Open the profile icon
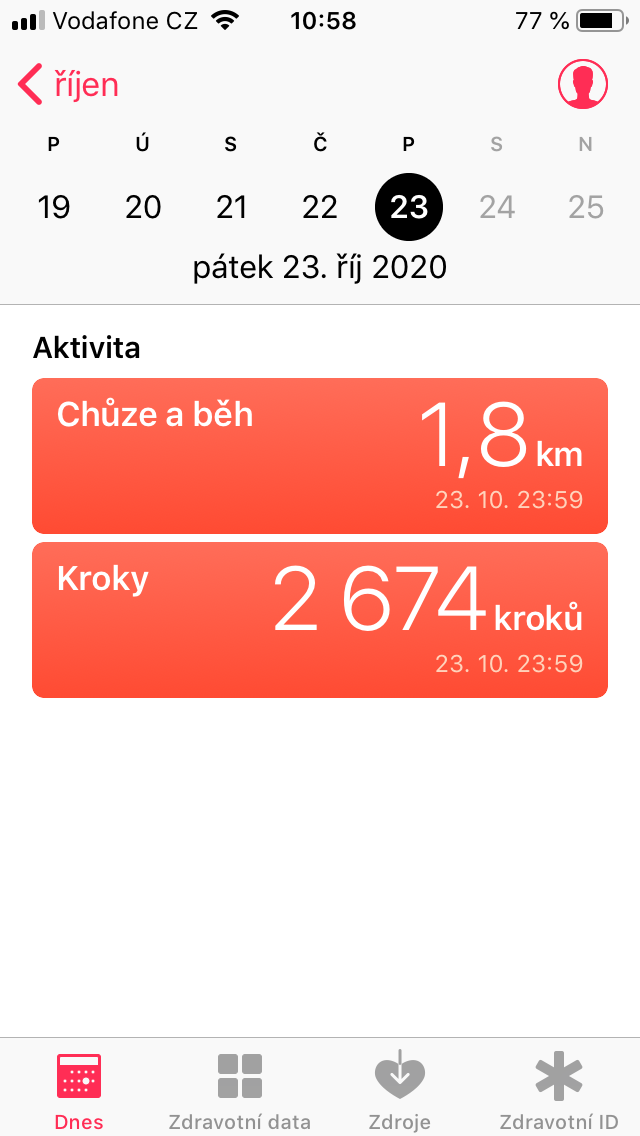The height and width of the screenshot is (1136, 640). tap(582, 84)
